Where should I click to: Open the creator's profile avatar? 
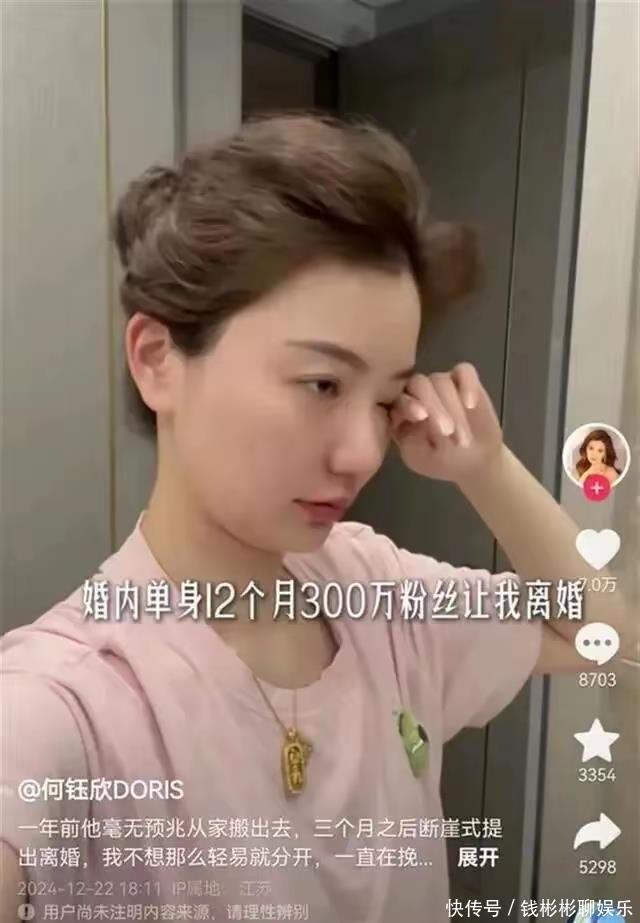click(x=596, y=456)
